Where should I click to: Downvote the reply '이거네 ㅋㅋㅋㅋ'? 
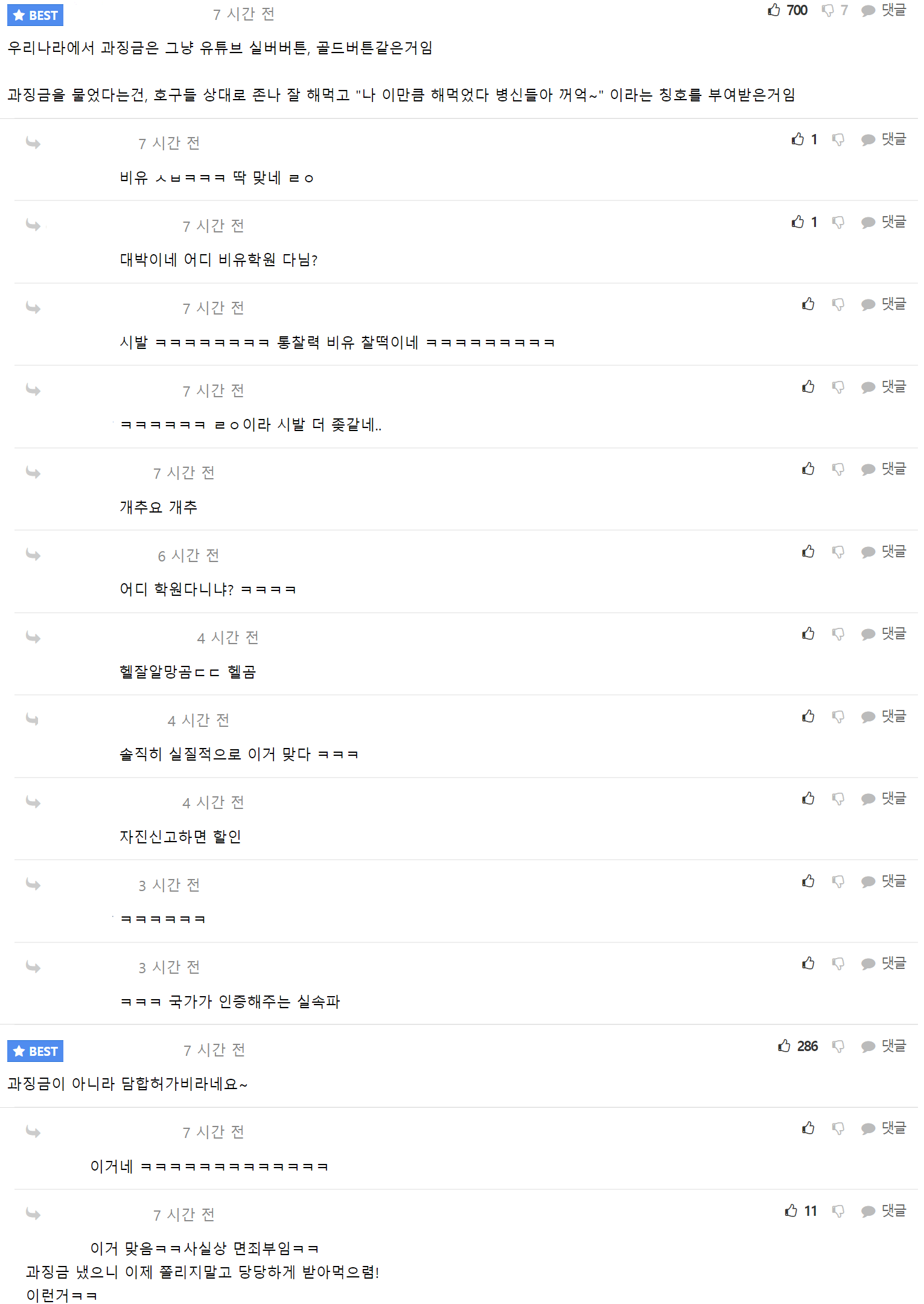click(838, 1128)
